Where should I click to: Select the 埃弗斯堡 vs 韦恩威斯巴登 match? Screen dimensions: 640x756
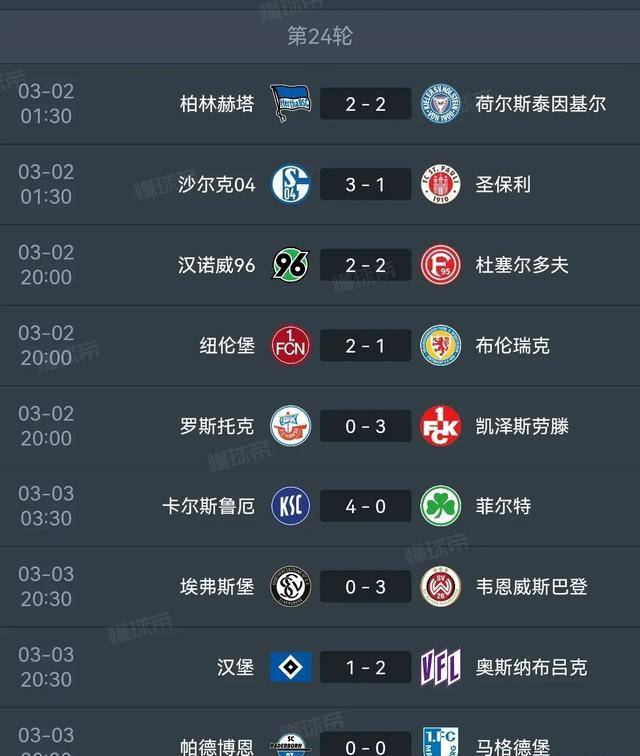point(365,587)
